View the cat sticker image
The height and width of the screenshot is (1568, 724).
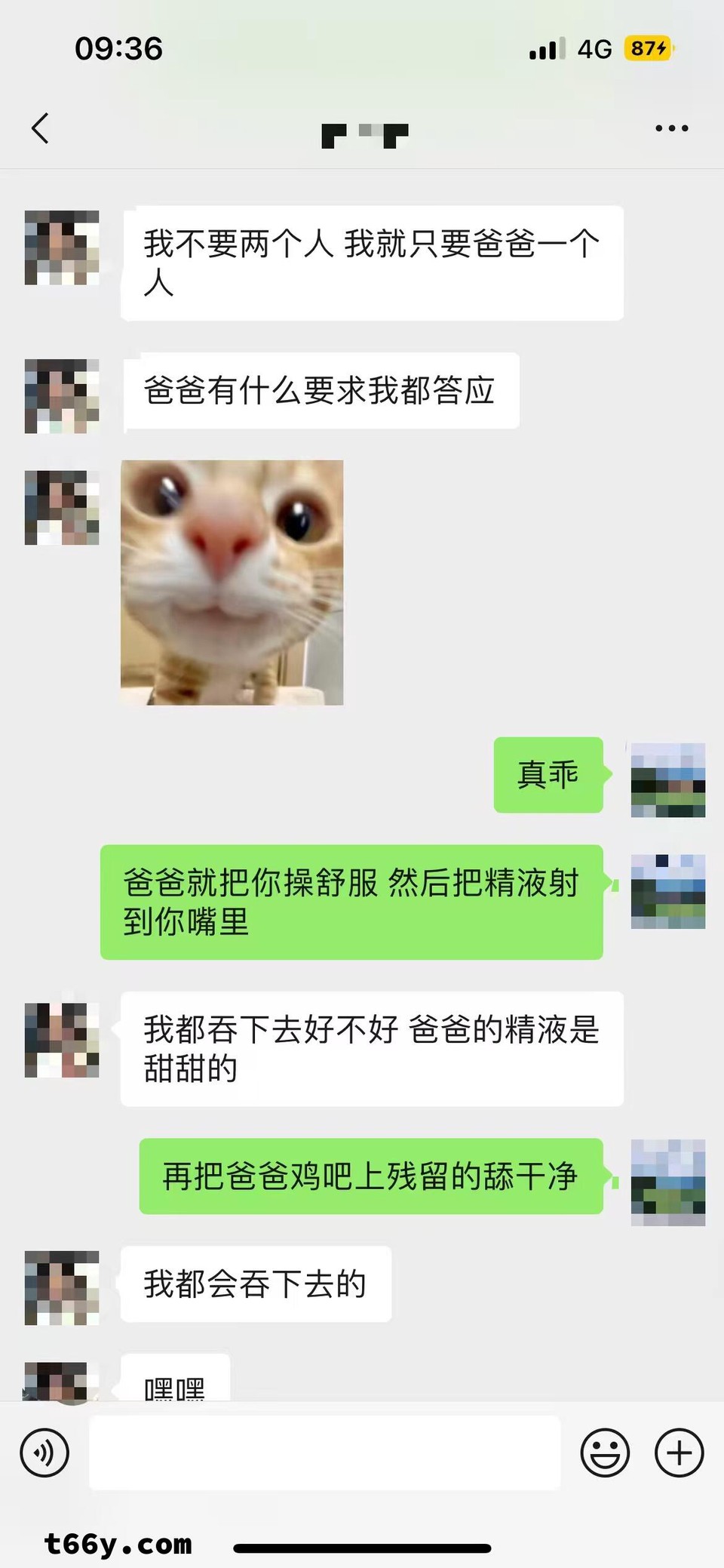[x=232, y=583]
